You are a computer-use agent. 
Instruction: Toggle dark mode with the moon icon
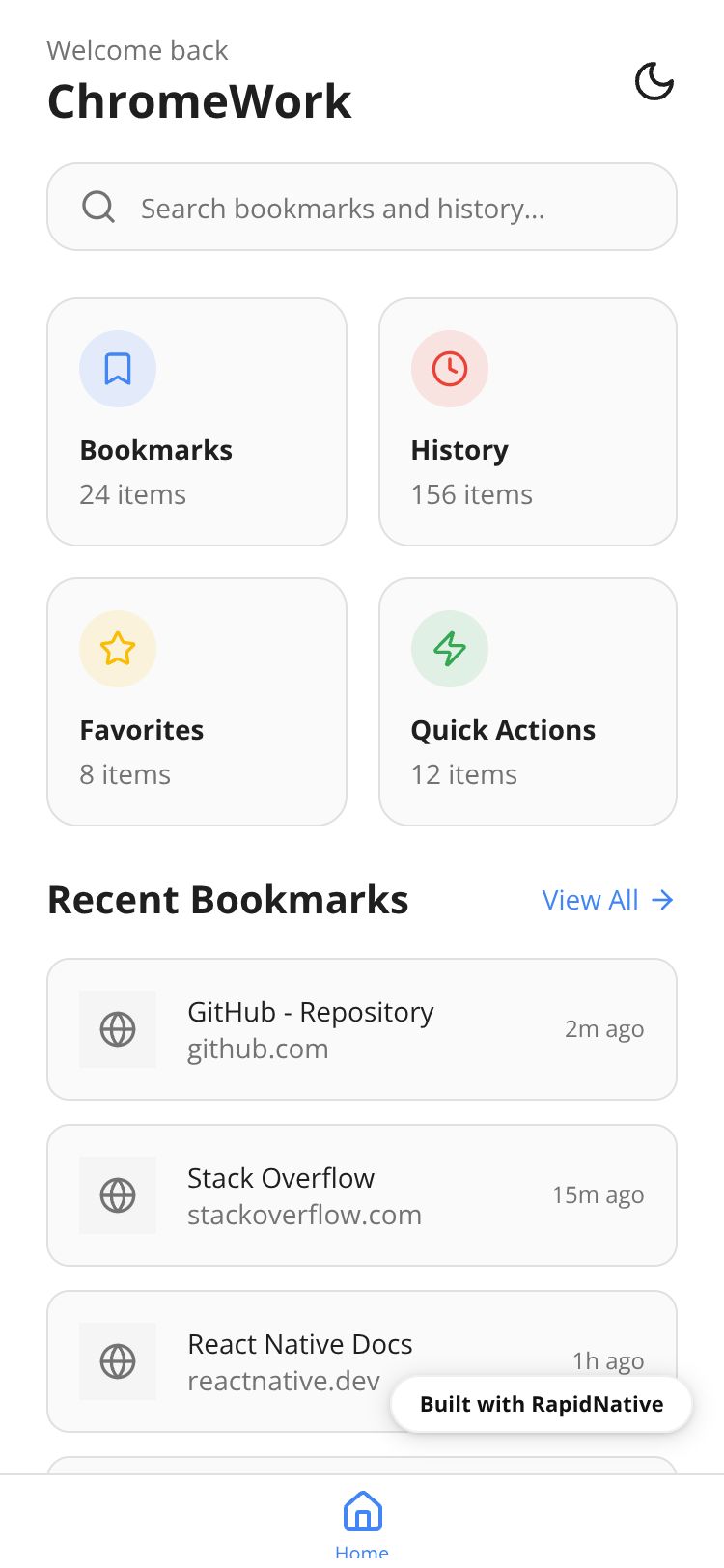(x=654, y=82)
